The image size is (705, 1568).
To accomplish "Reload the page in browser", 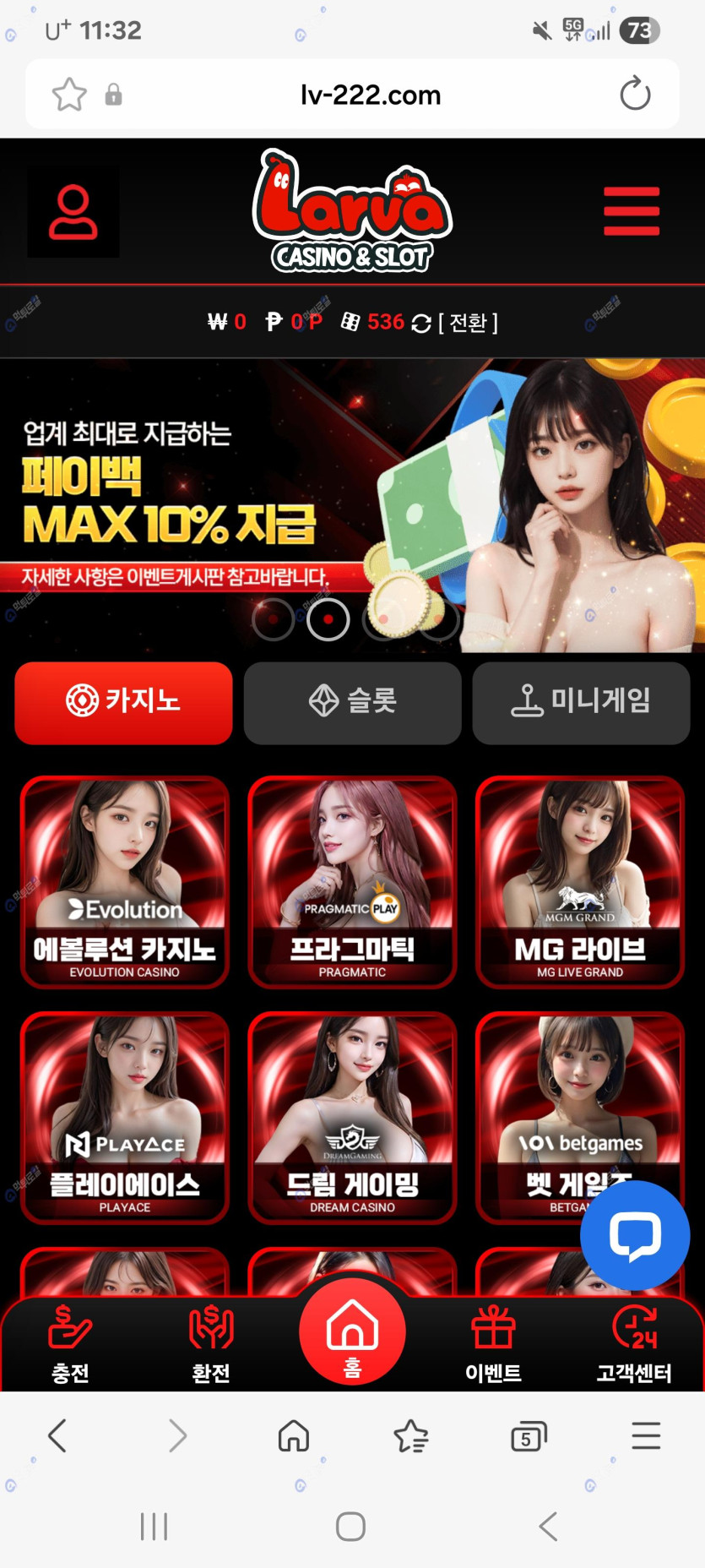I will [x=635, y=94].
